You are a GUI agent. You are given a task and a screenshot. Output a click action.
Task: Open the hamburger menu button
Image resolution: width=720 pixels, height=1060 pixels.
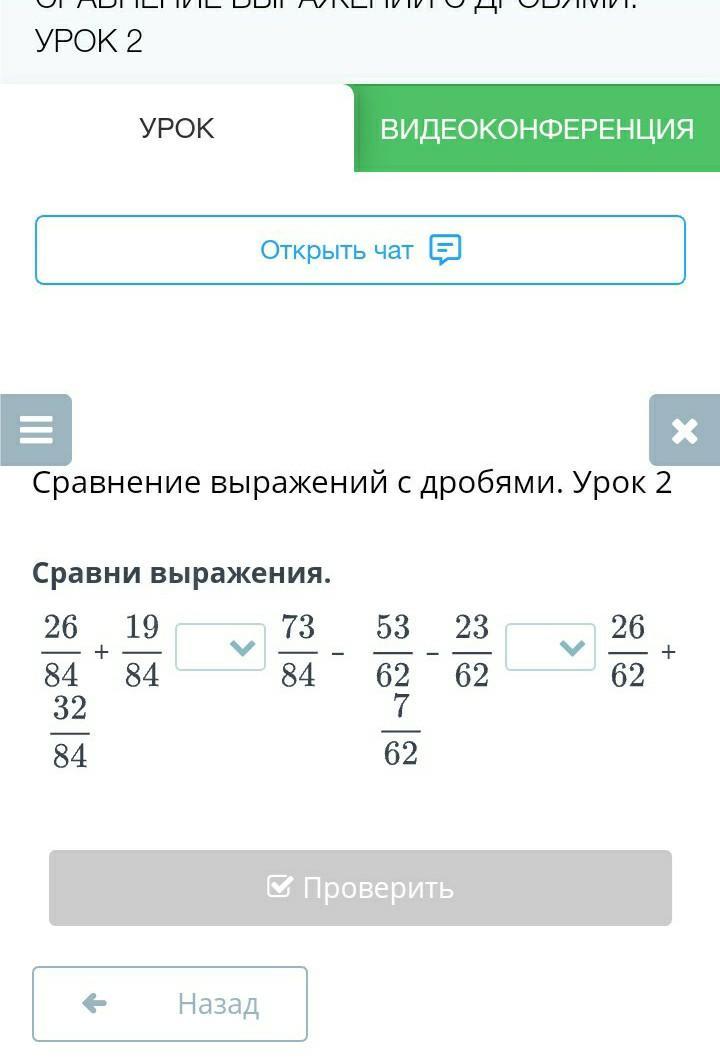[x=36, y=430]
